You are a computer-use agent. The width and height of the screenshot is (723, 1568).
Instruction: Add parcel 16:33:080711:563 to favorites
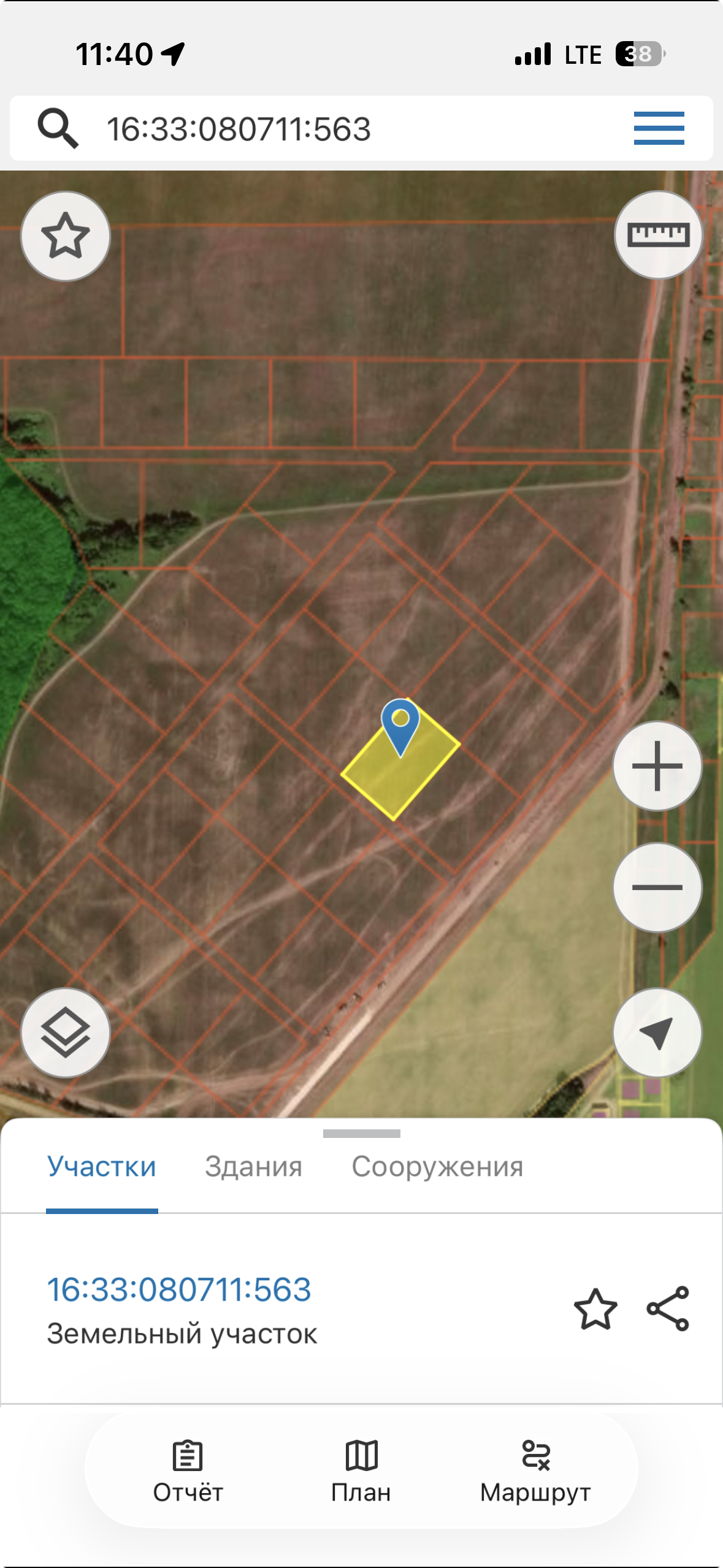(x=595, y=1309)
